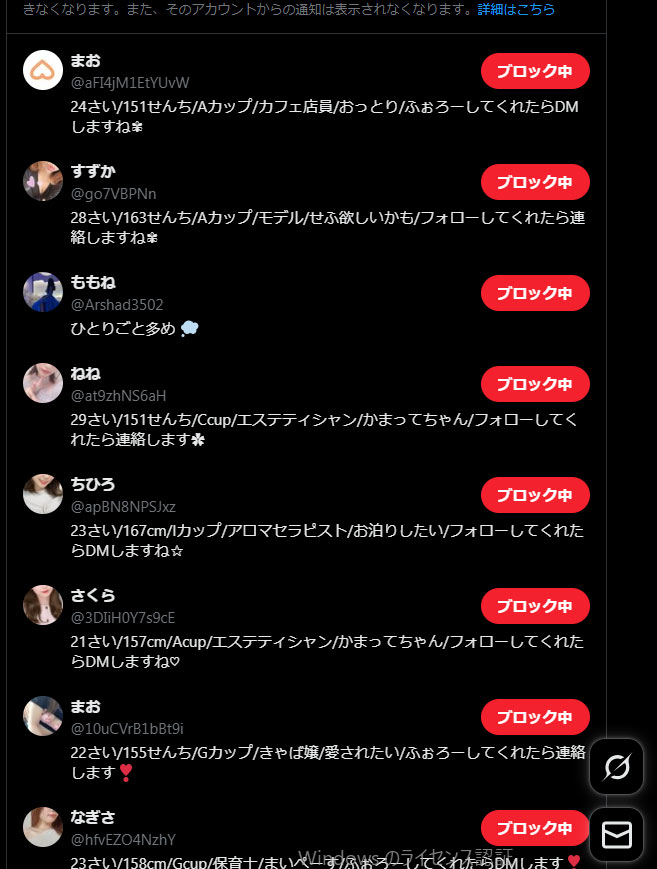This screenshot has width=657, height=869.
Task: Unblock まお @10uCVrB1bBt9i via ブロック中
Action: coord(535,717)
